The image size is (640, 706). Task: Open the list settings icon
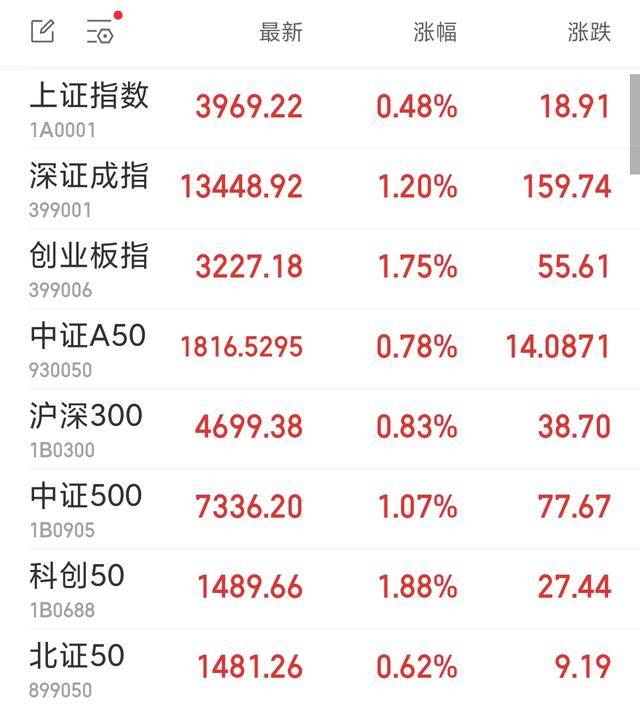(x=101, y=32)
